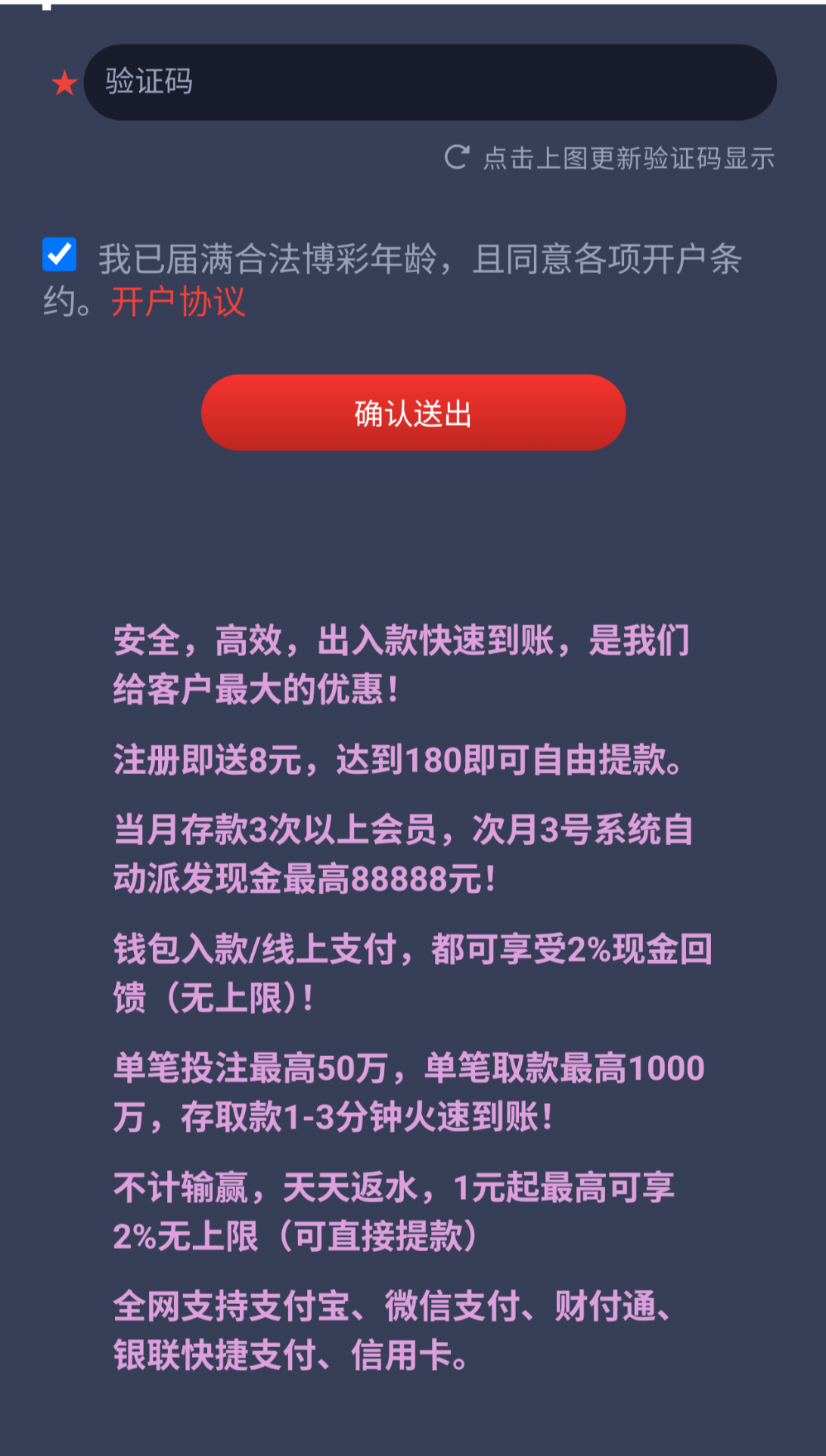Viewport: 826px width, 1456px height.
Task: Refresh the verification code display
Action: (610, 158)
